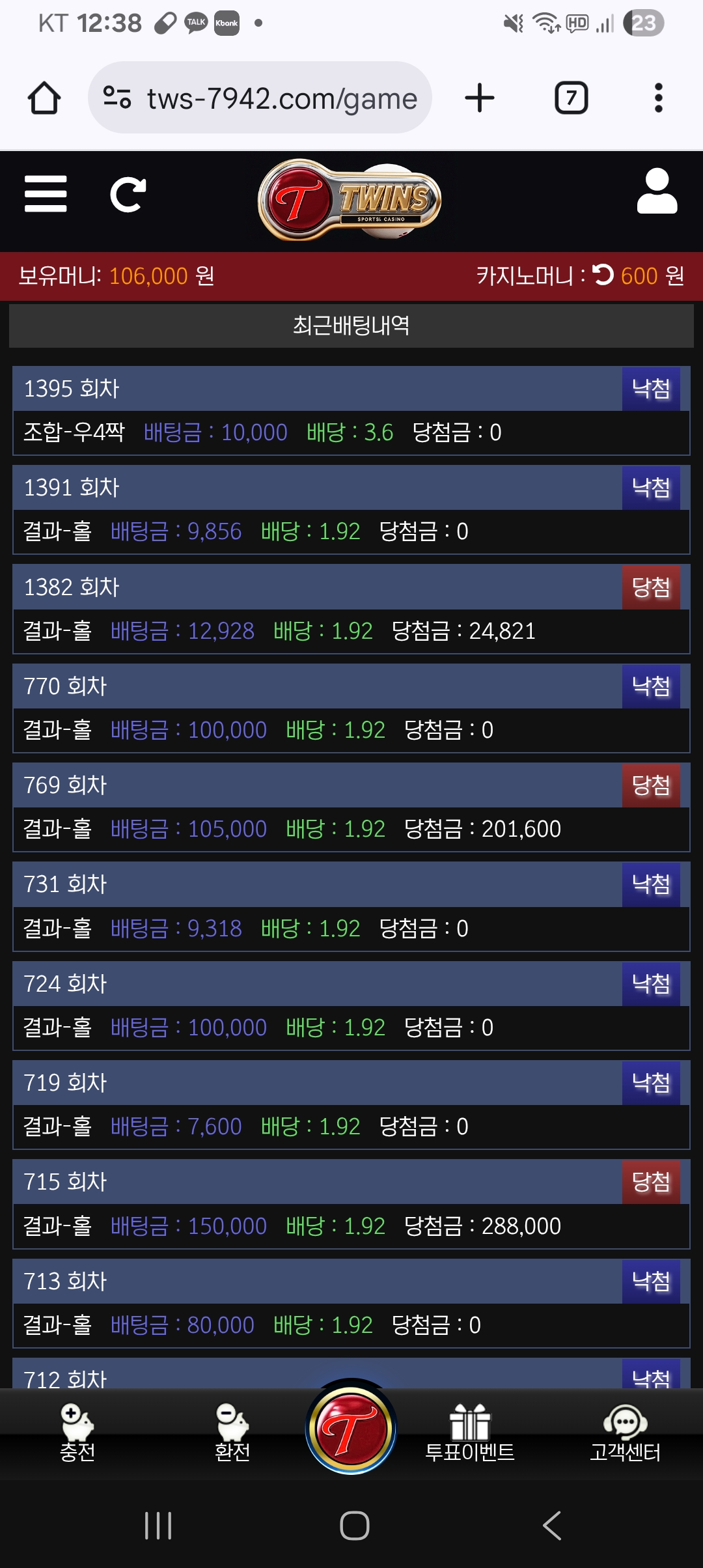Show recent apps from the navigation bar
This screenshot has width=703, height=1568.
[158, 1525]
